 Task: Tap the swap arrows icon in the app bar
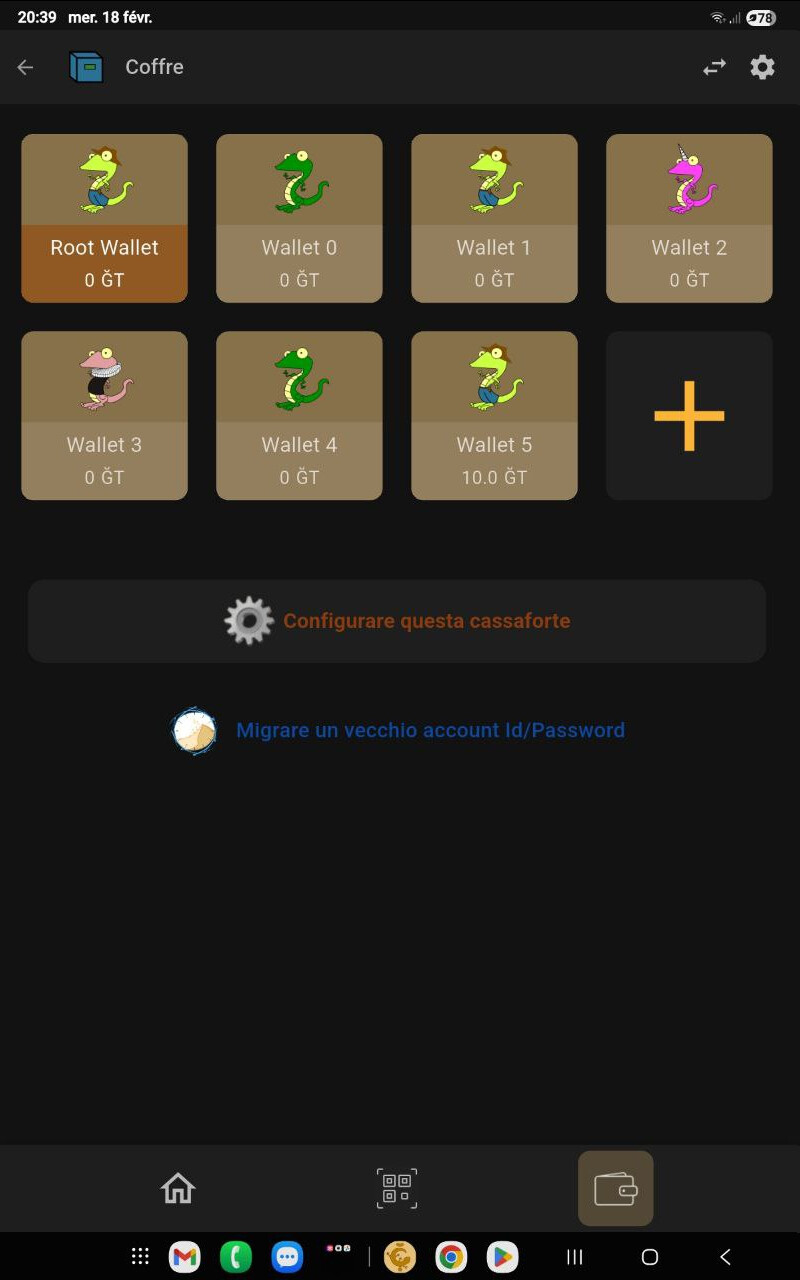pyautogui.click(x=714, y=67)
